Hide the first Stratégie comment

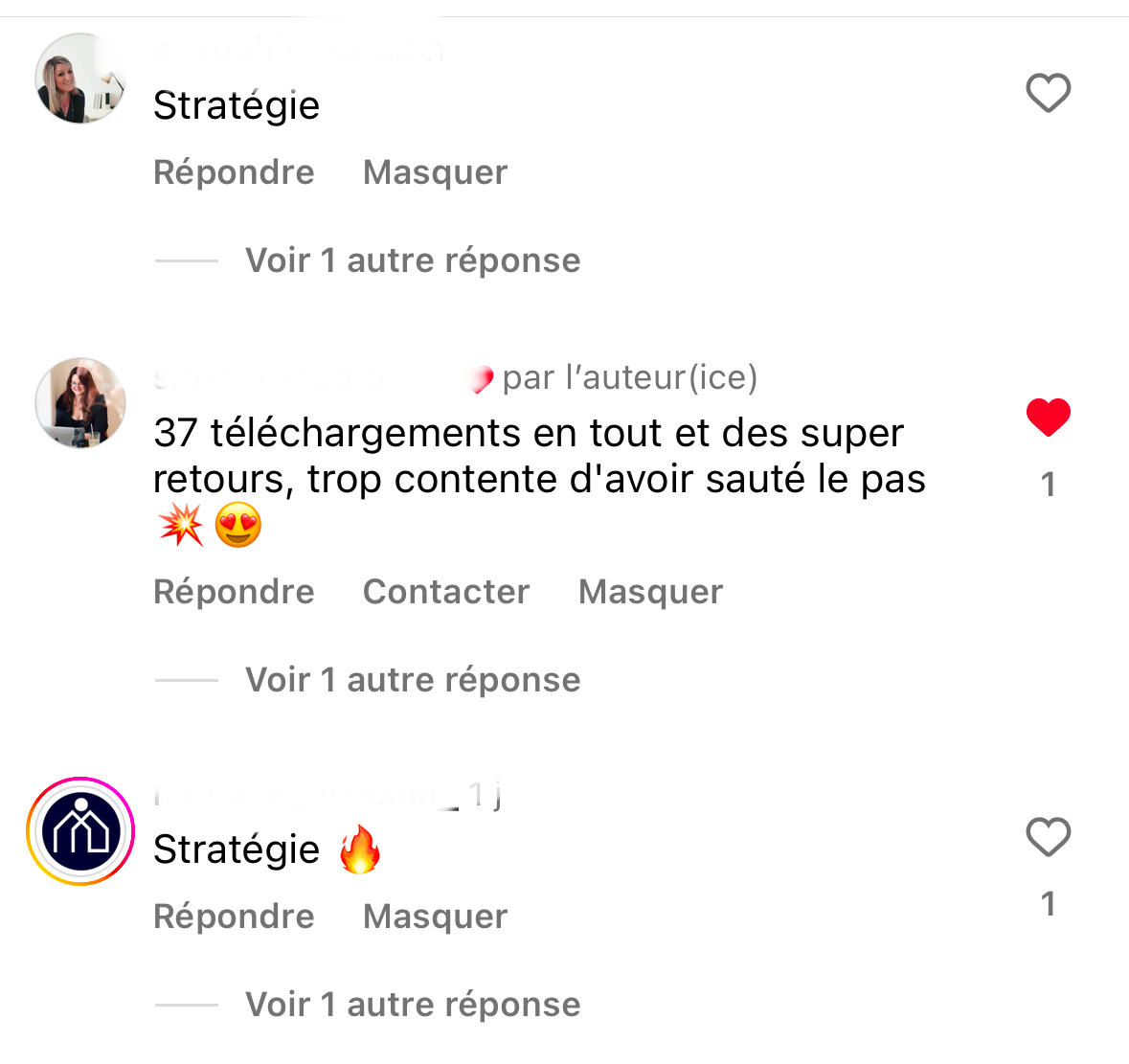click(435, 172)
